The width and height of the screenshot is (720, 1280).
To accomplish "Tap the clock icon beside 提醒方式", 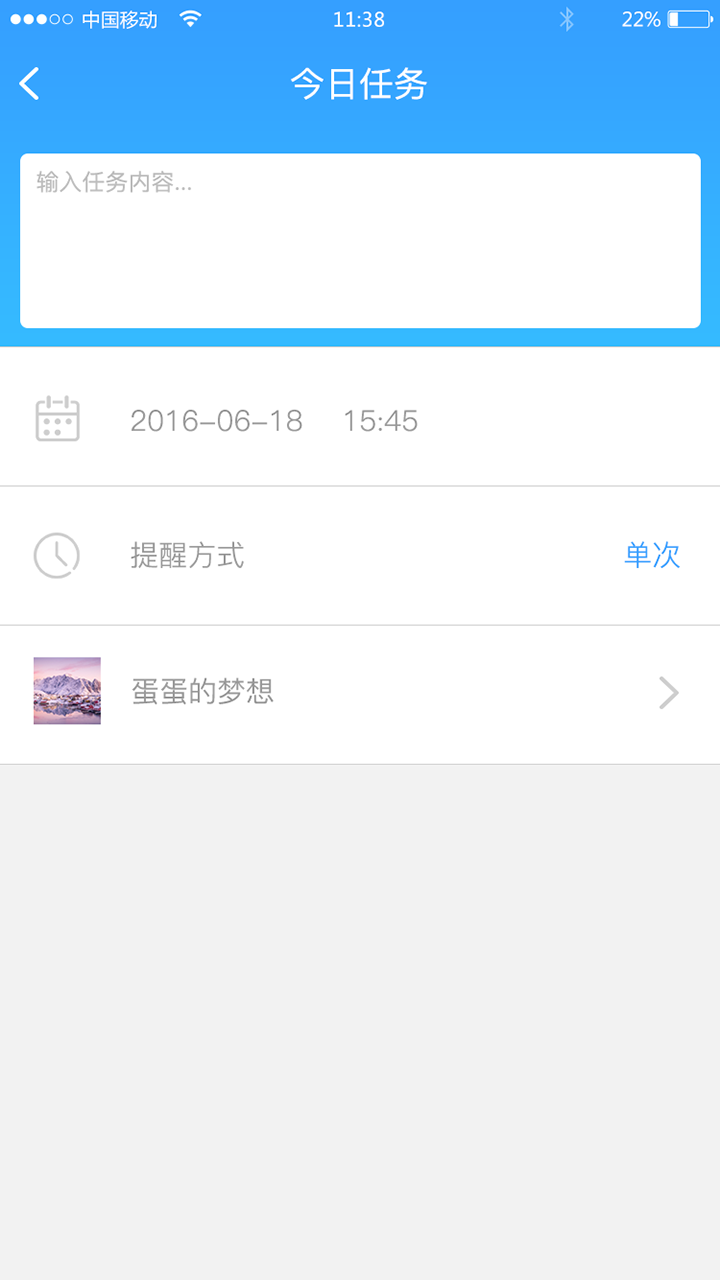I will click(x=57, y=556).
